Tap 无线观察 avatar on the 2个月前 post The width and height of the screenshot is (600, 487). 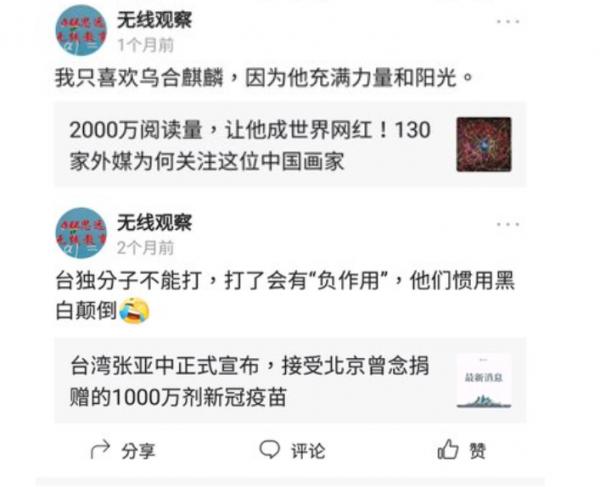click(81, 233)
